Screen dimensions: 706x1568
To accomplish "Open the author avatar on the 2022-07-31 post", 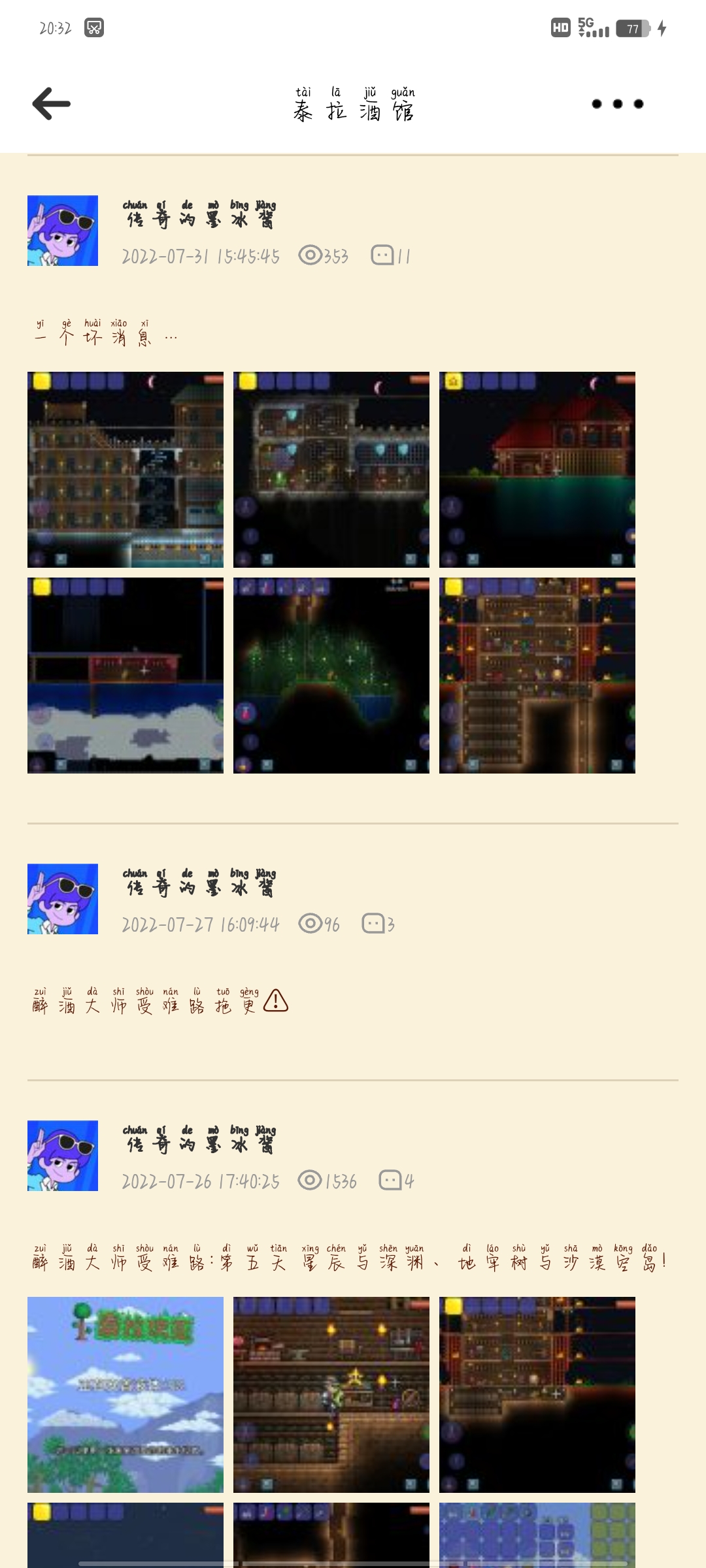I will (63, 231).
